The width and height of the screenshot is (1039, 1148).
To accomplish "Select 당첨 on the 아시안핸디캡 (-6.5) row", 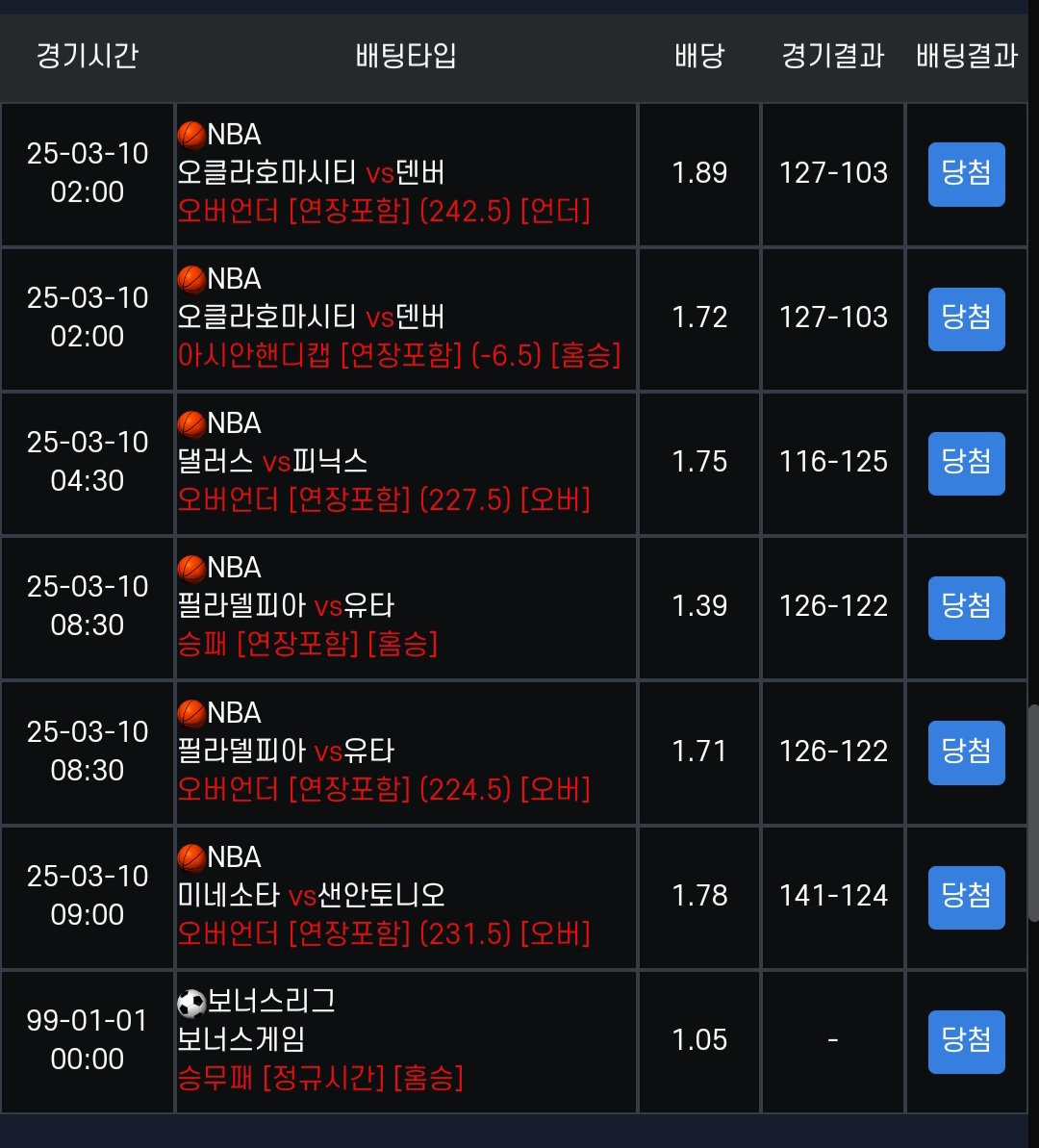I will click(966, 319).
